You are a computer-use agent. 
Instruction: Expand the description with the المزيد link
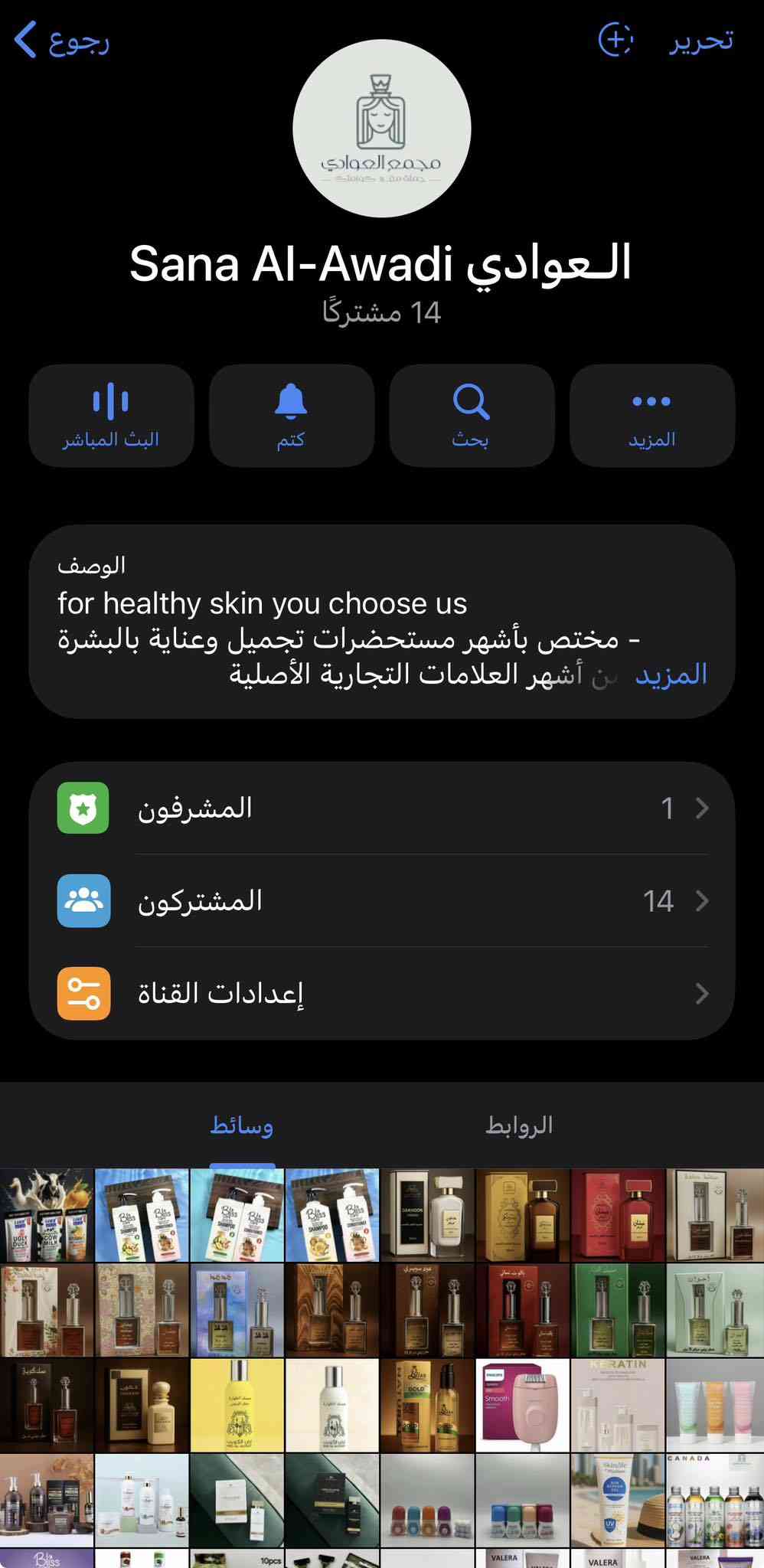671,675
